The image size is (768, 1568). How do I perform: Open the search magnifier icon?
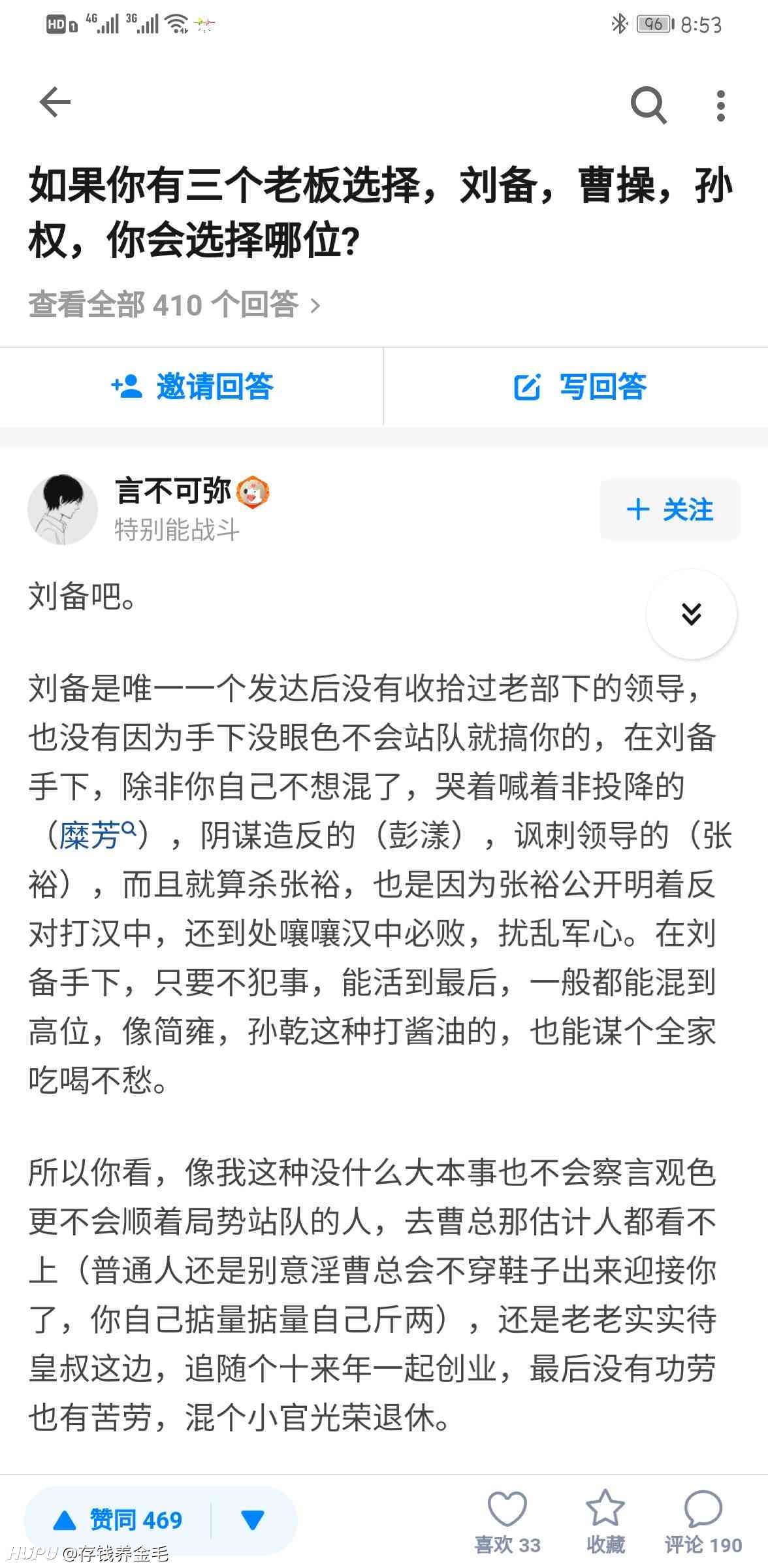pyautogui.click(x=648, y=105)
